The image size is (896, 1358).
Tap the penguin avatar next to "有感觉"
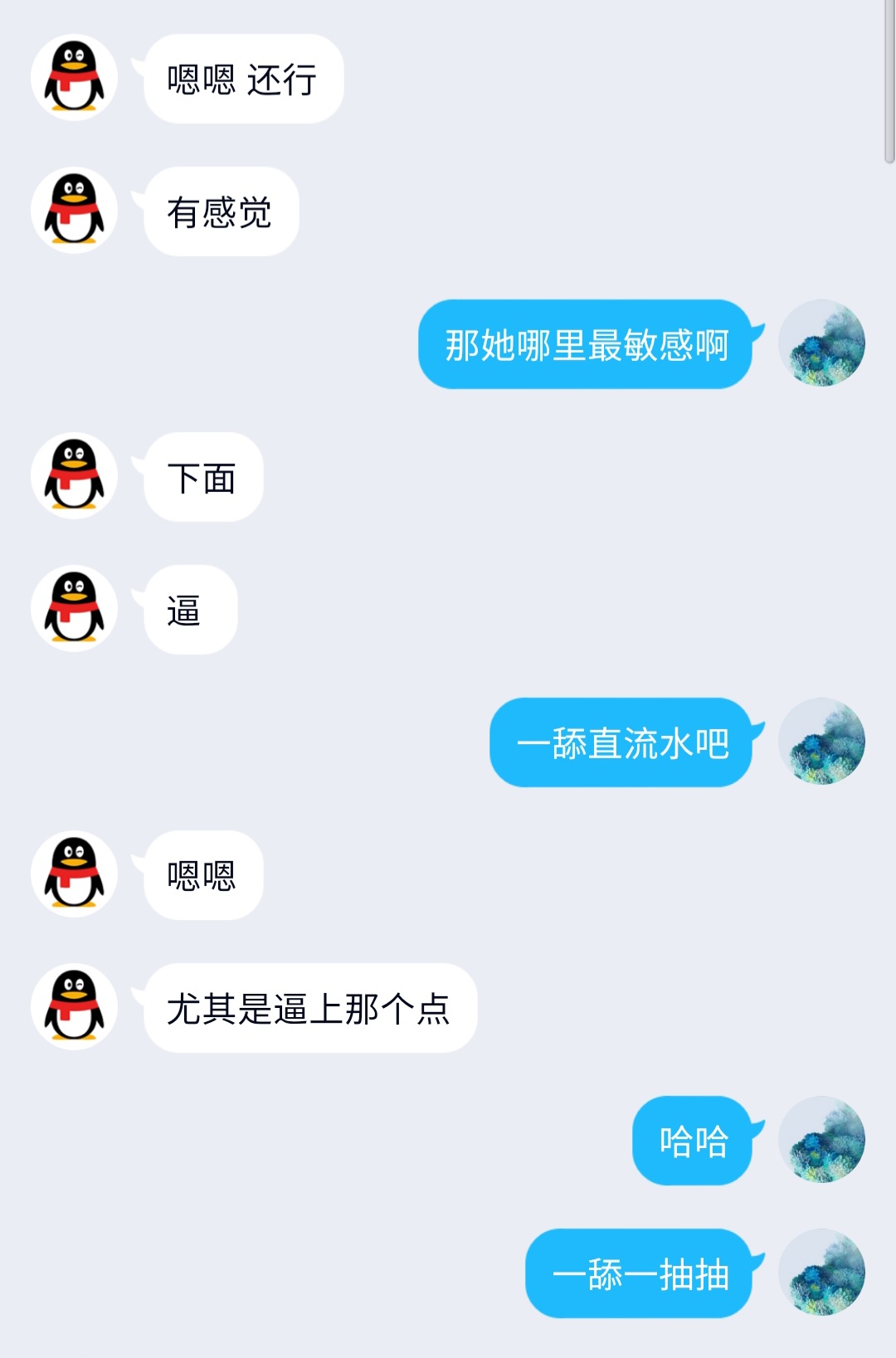click(x=74, y=211)
